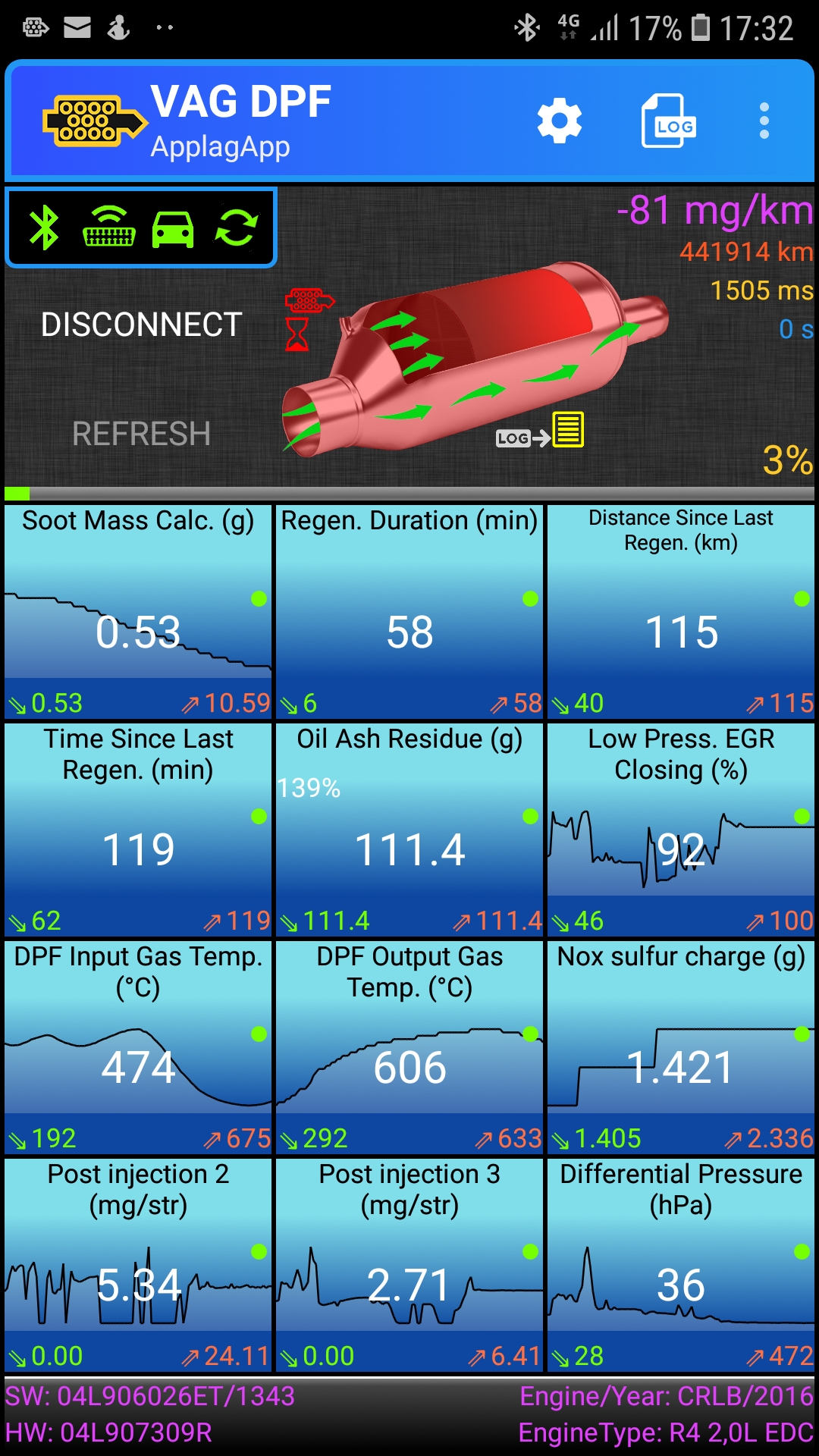Tap the REFRESH button
Screen dimensions: 819x1456
141,434
